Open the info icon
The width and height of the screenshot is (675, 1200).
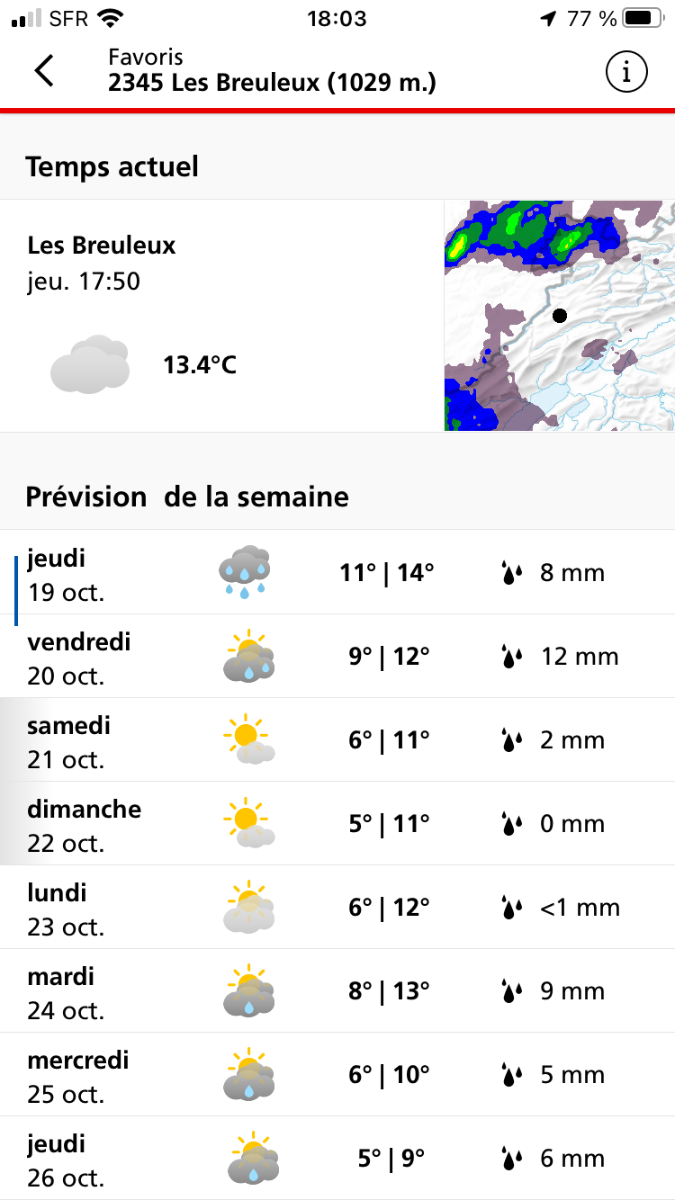pyautogui.click(x=627, y=71)
